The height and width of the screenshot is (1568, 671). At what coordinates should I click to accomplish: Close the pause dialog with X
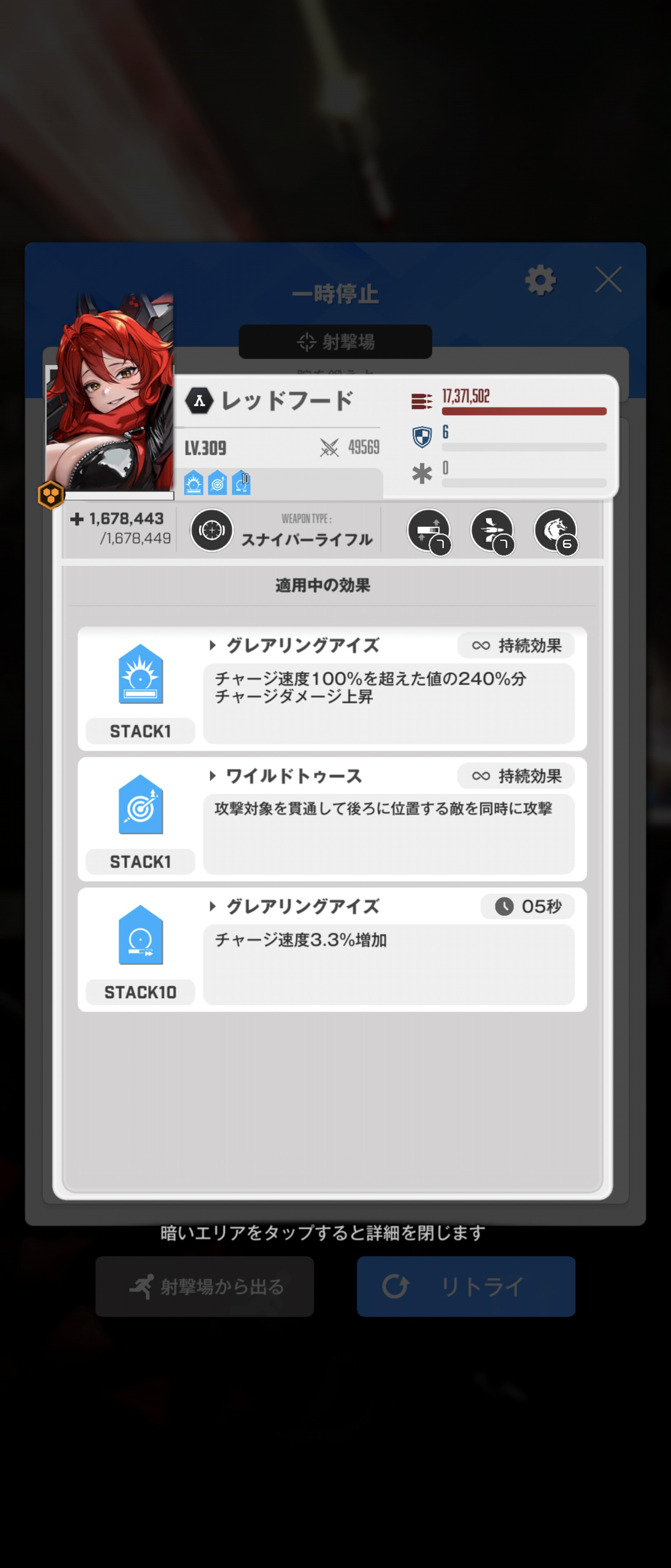click(x=608, y=280)
